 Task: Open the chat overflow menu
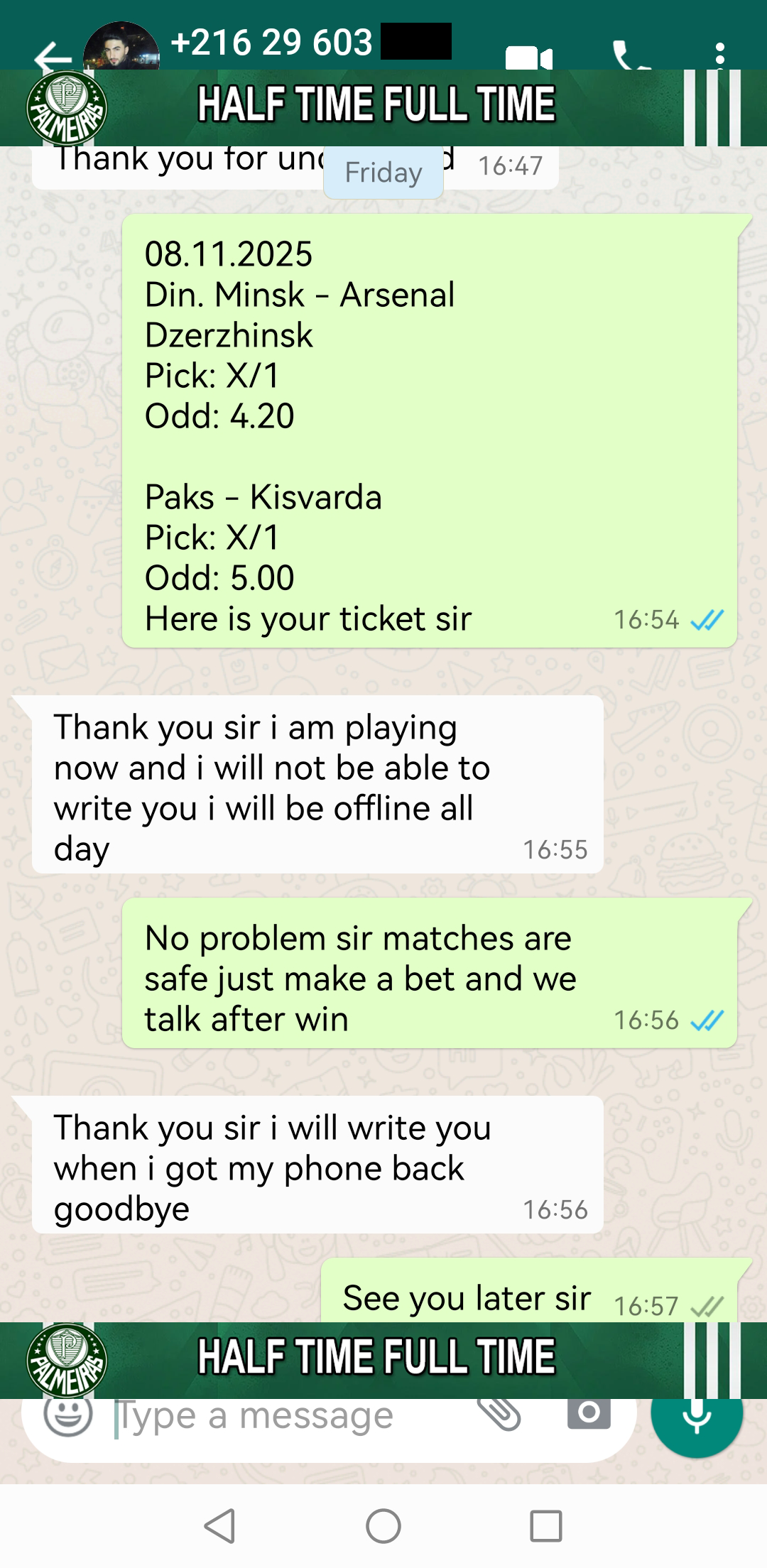coord(721,53)
